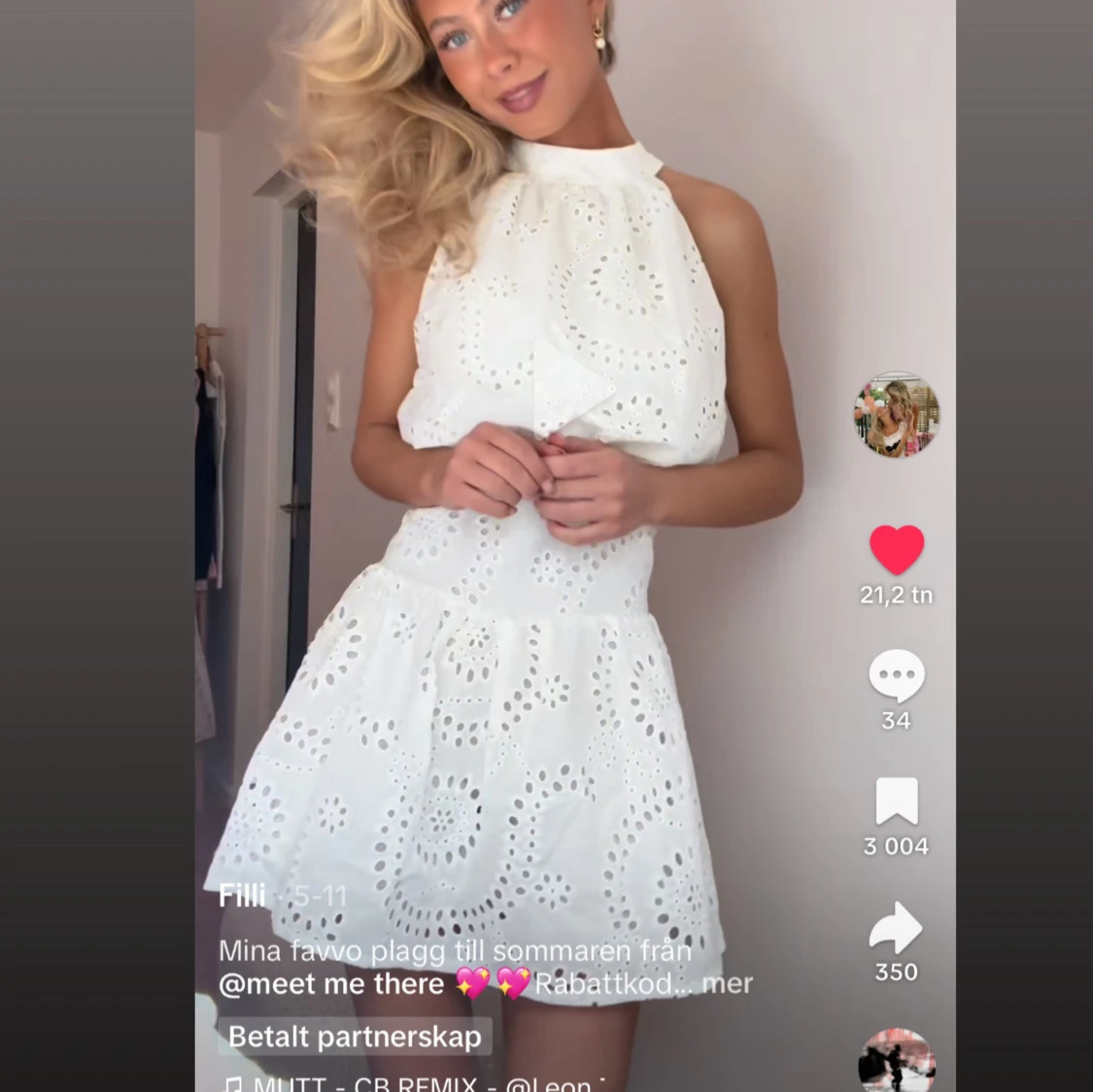The width and height of the screenshot is (1093, 1092).
Task: Open the @meet me there mention
Action: 331,984
